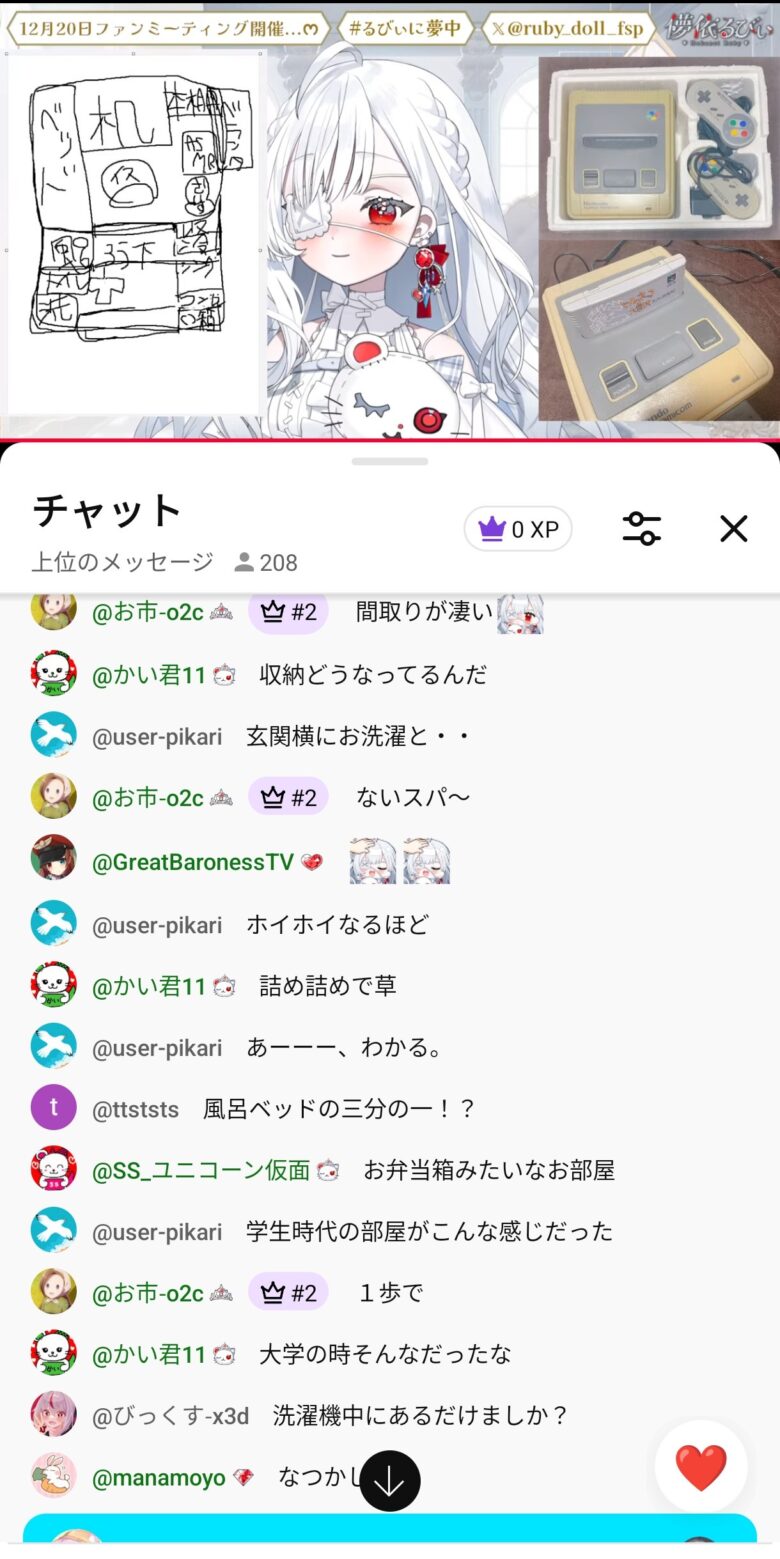View @SS_ユニコーン仮面's profile avatar
This screenshot has width=780, height=1559.
[x=54, y=1169]
